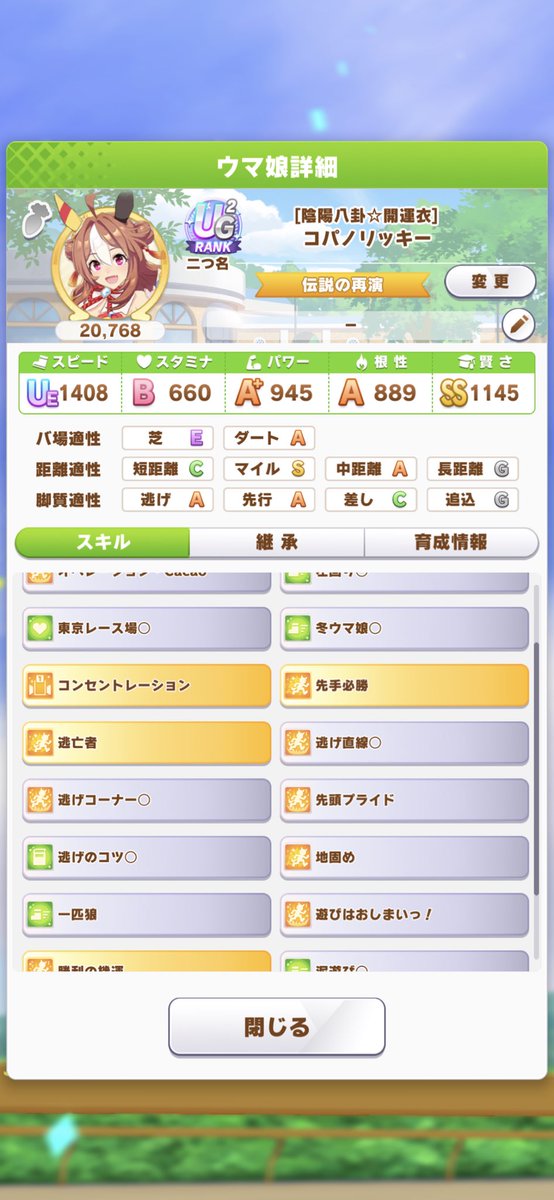Tap the 遊びはおしまいっ！ skill
The width and height of the screenshot is (554, 1200).
click(x=404, y=914)
